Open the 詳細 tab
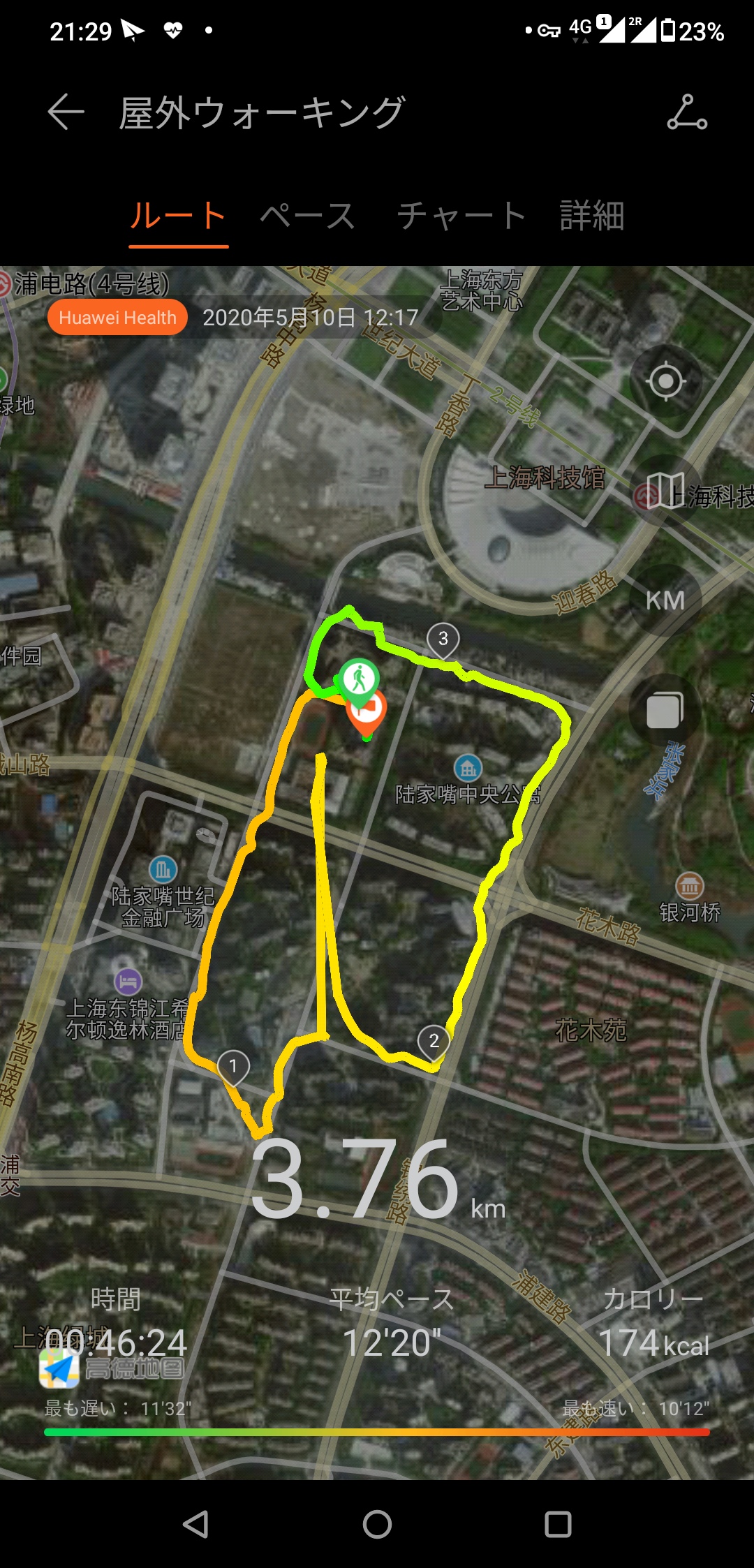This screenshot has height=1568, width=754. point(592,216)
